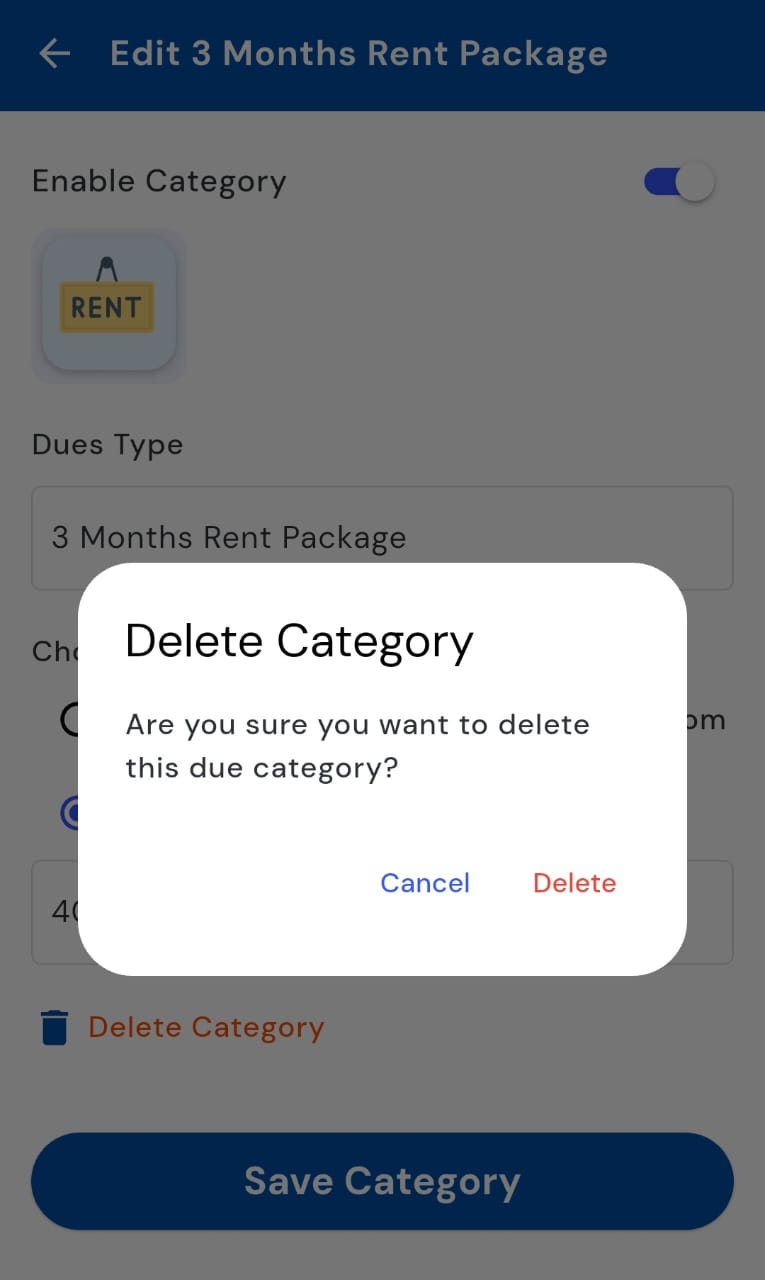Change the RENT category image
The width and height of the screenshot is (765, 1280).
pos(109,305)
